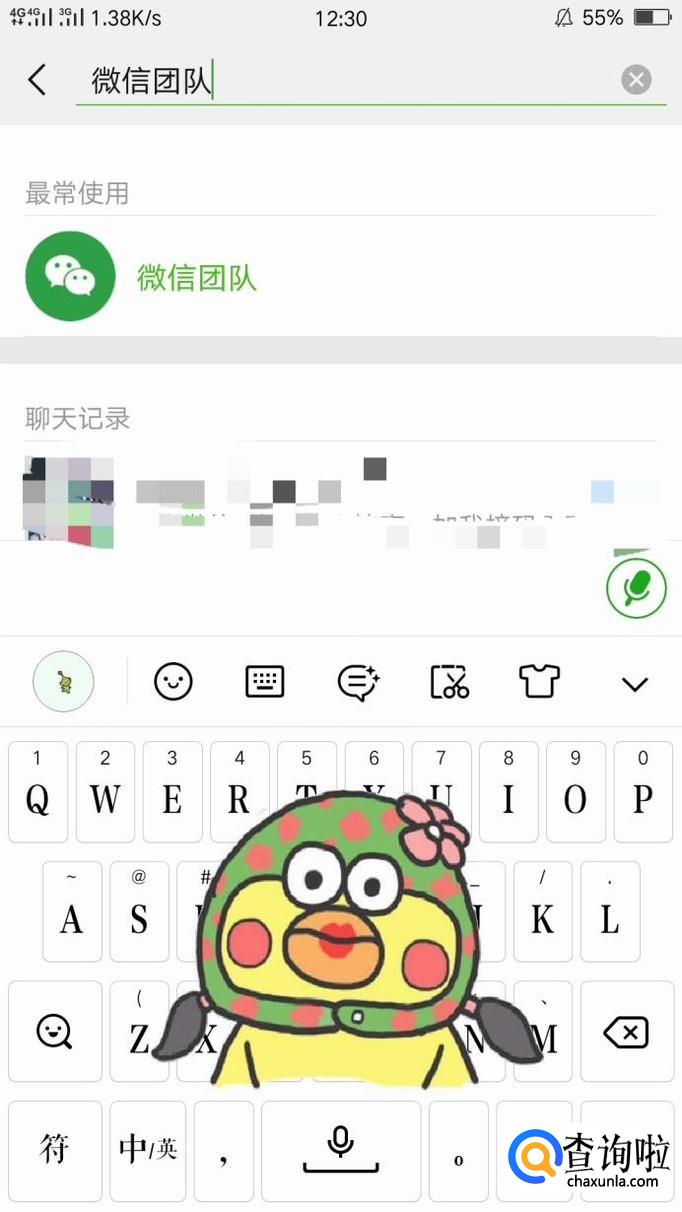The image size is (682, 1212).
Task: Go back from the search screen
Action: (x=38, y=80)
